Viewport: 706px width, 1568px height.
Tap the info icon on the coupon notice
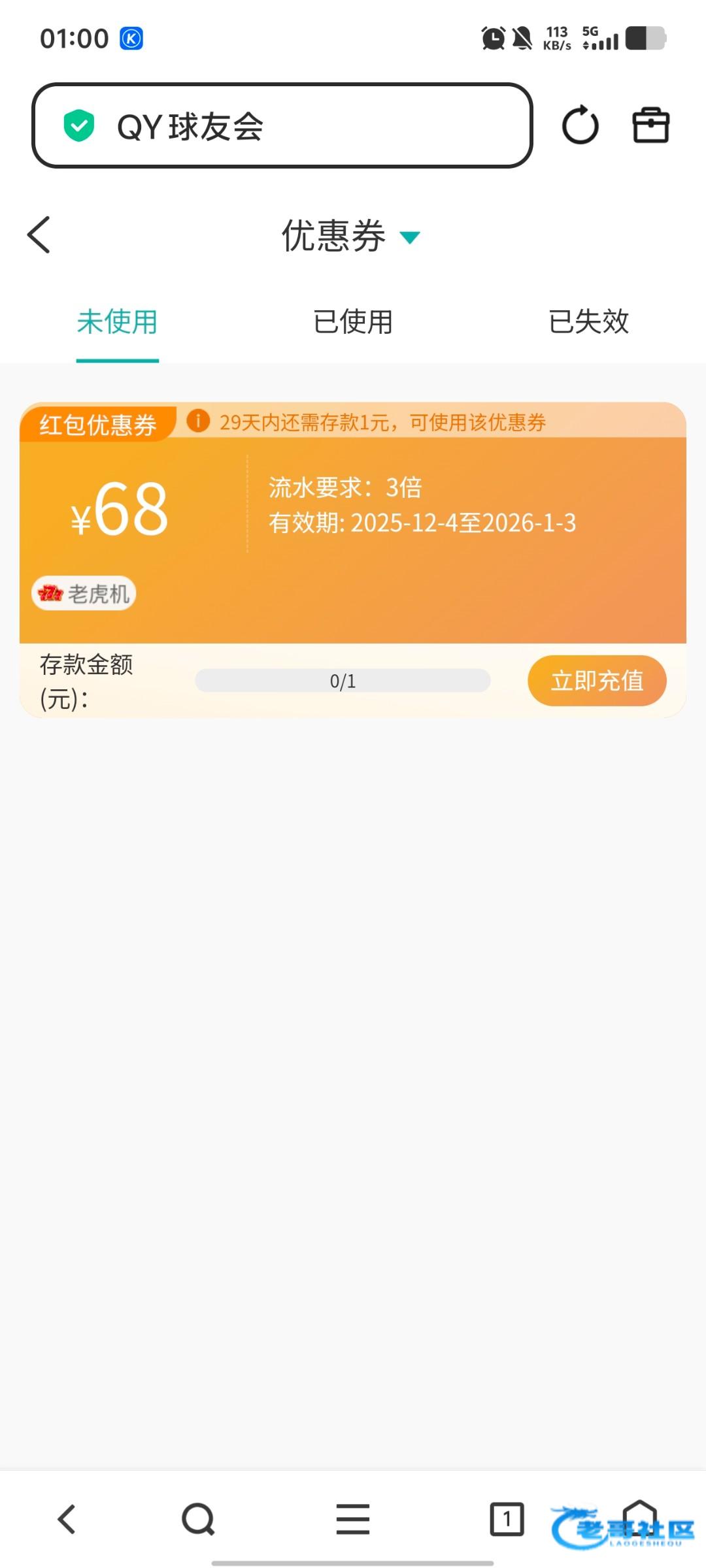198,421
